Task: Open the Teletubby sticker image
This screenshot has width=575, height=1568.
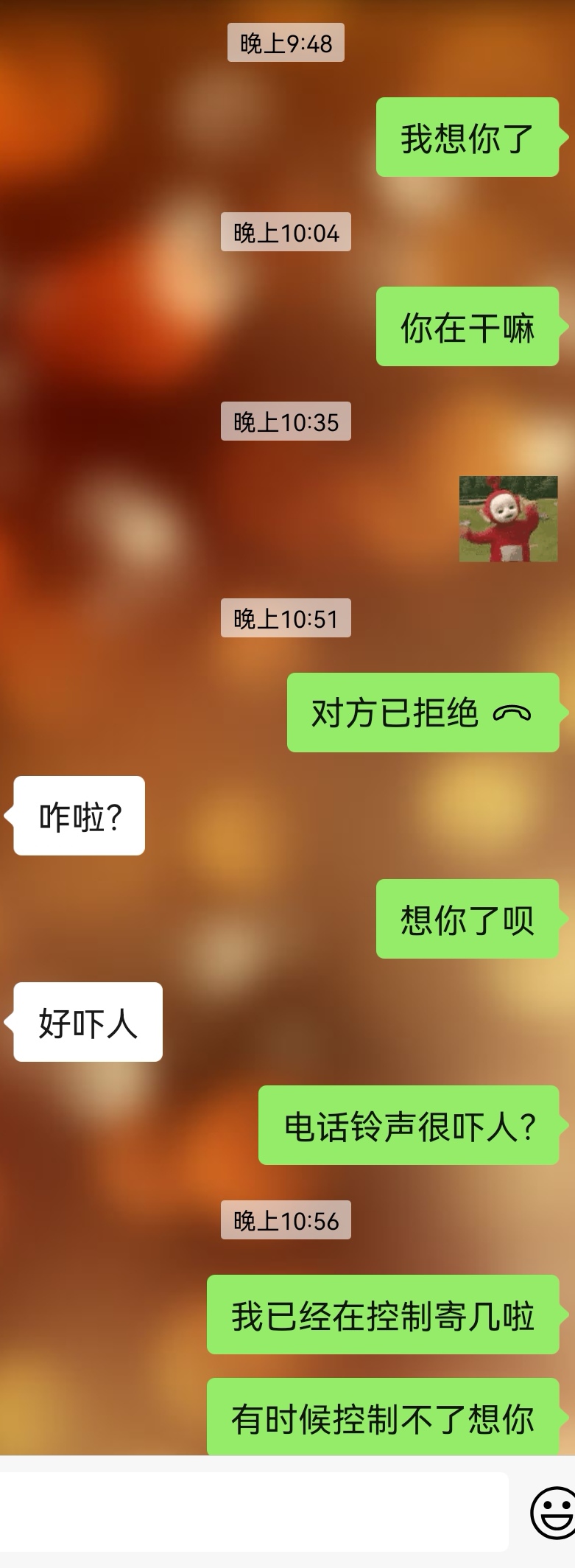Action: coord(508,519)
